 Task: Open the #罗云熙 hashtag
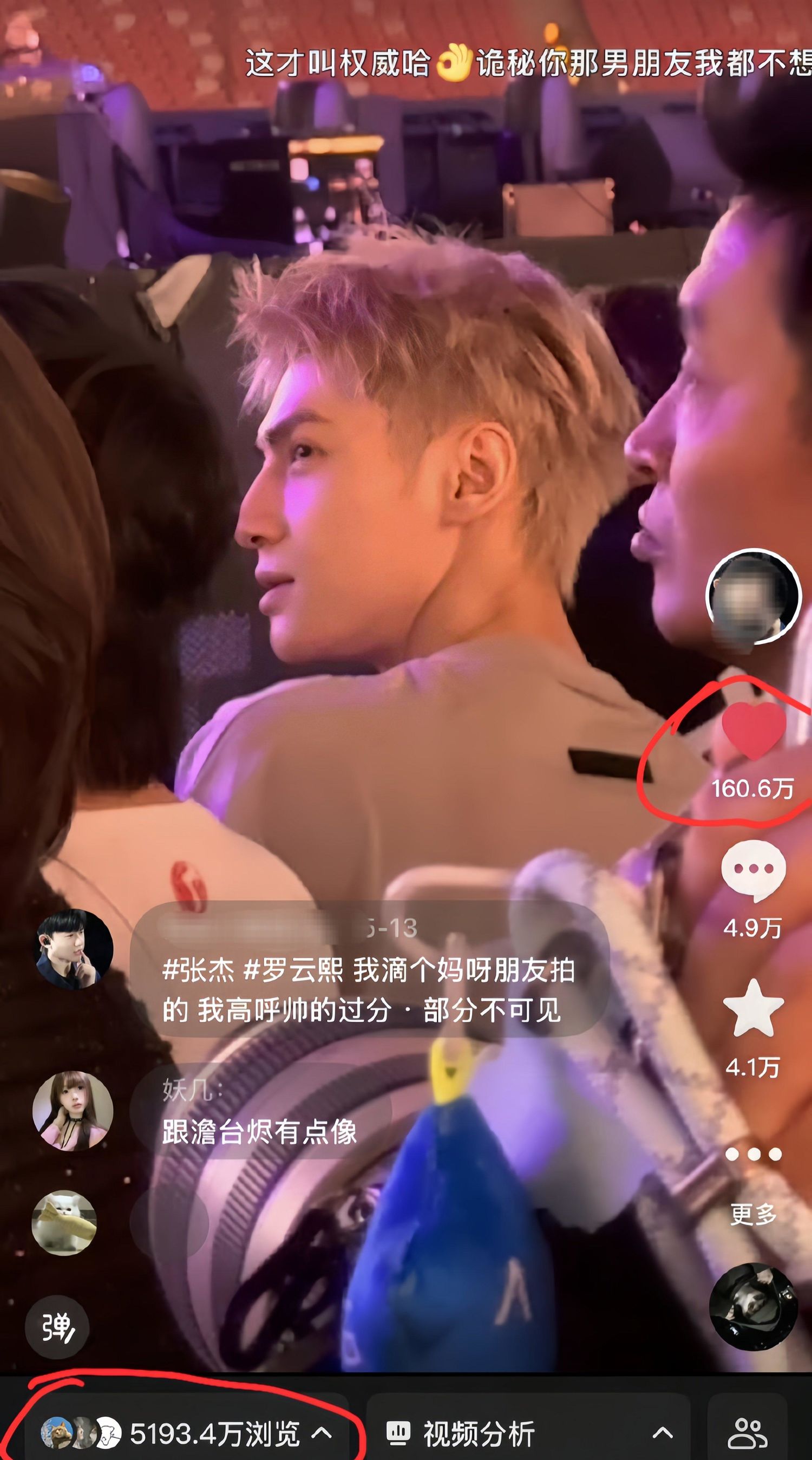pos(293,970)
